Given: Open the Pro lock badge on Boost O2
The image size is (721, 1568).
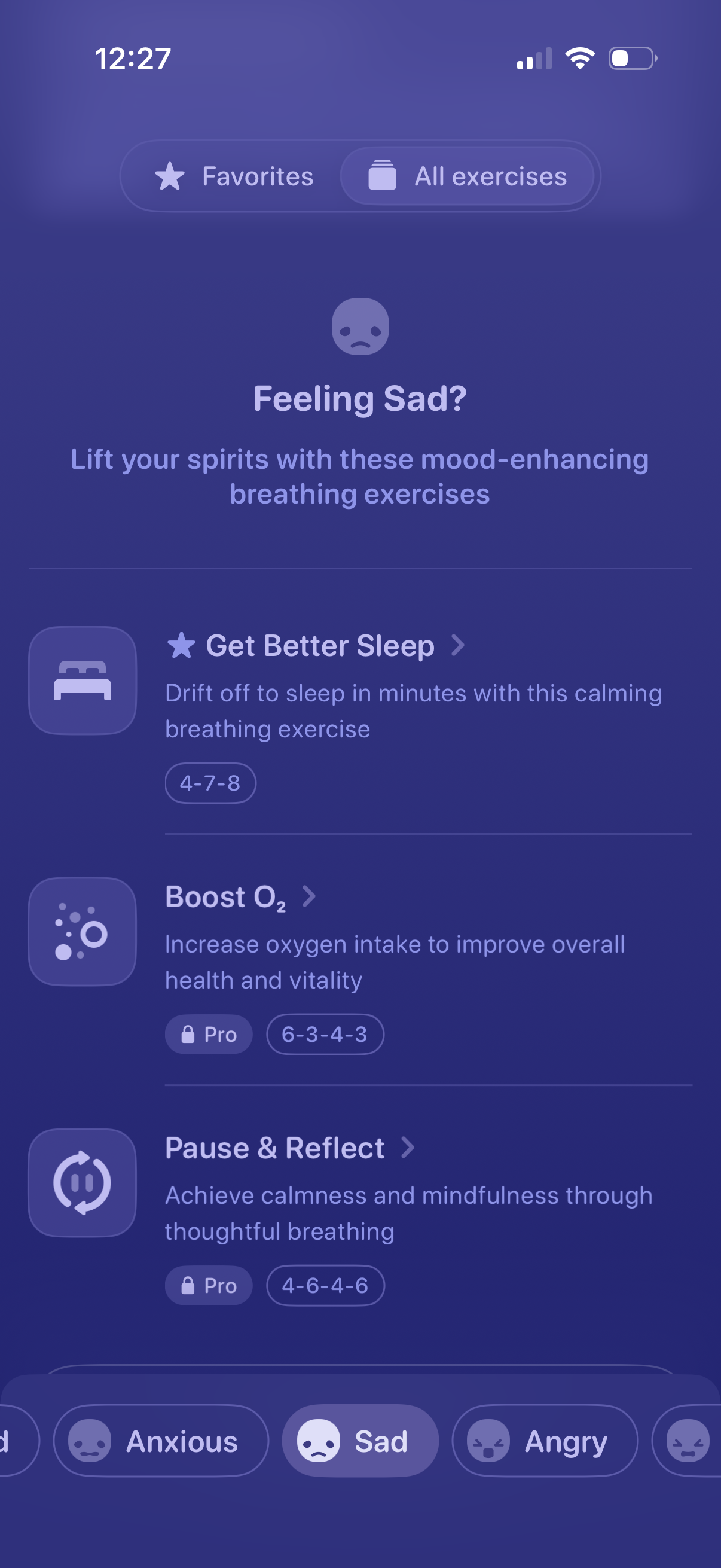Looking at the screenshot, I should click(208, 1034).
